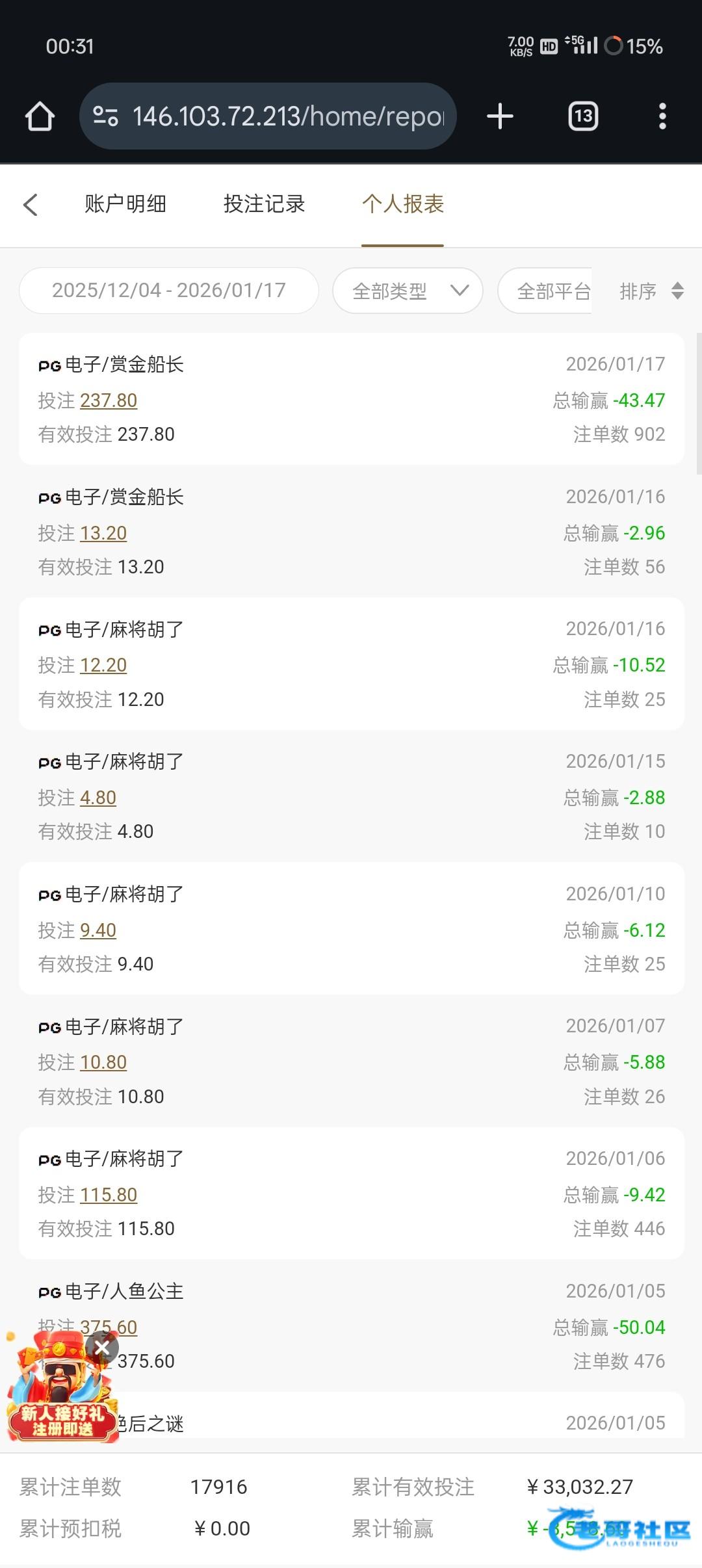Screen dimensions: 702x1568
Task: Open bet amount 12.20 link
Action: pyautogui.click(x=103, y=665)
